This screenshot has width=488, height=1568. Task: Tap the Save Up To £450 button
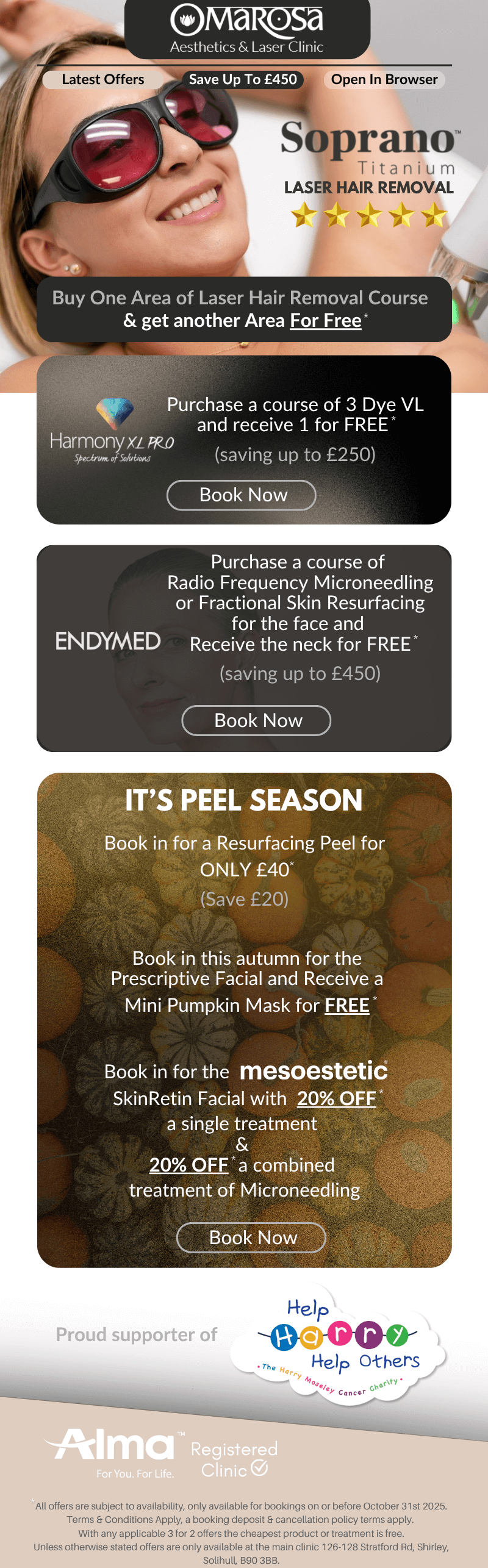243,80
